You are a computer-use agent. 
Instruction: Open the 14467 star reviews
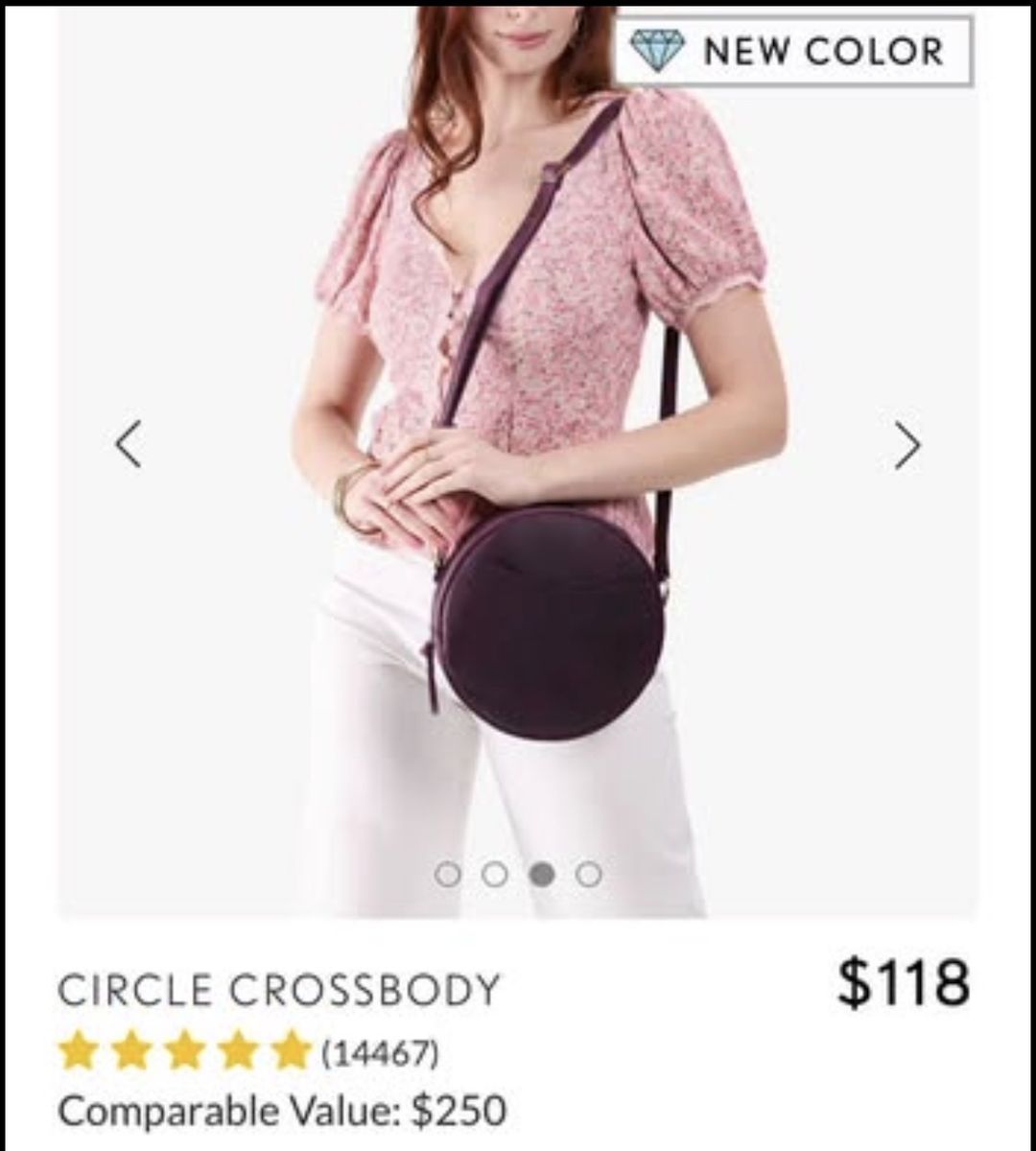249,1052
